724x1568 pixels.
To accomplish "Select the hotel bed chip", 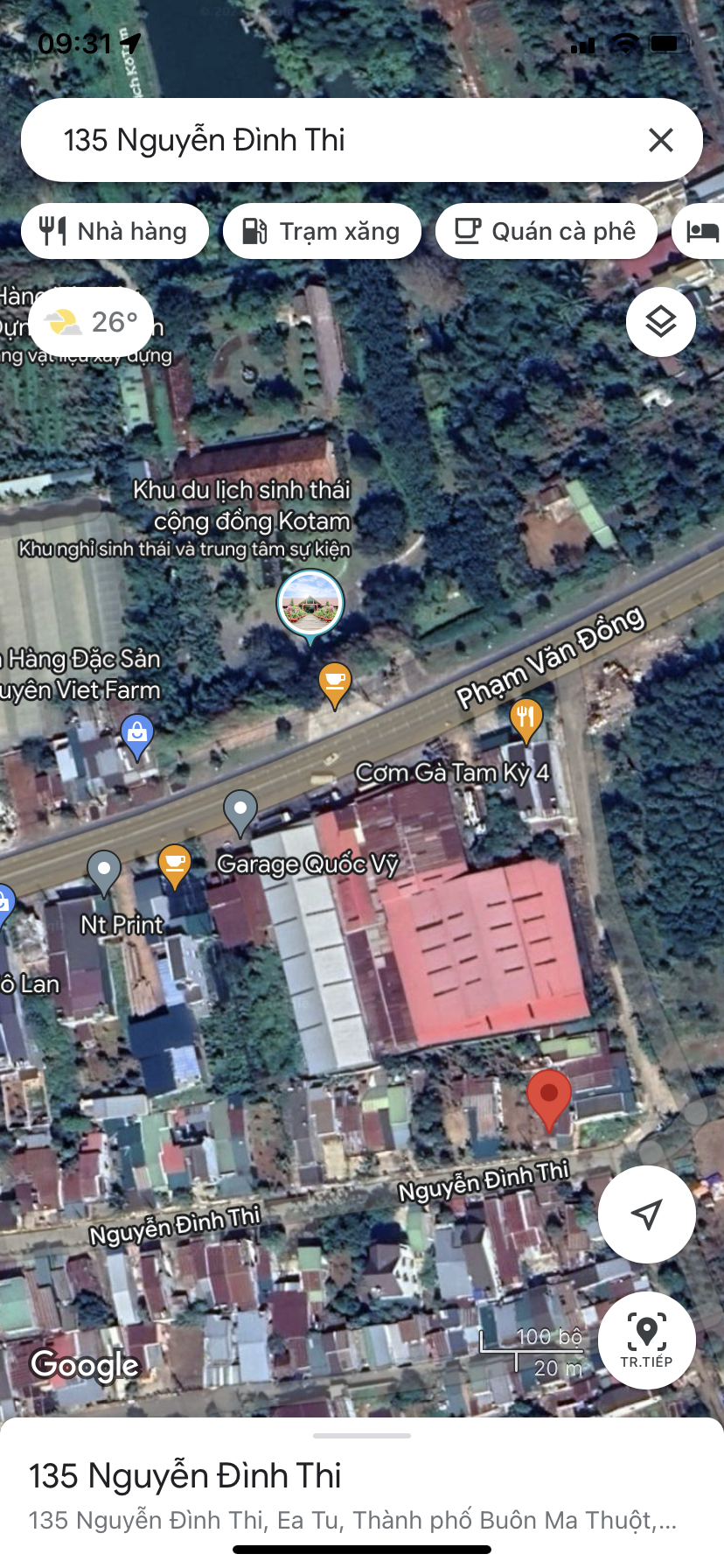I will tap(701, 231).
